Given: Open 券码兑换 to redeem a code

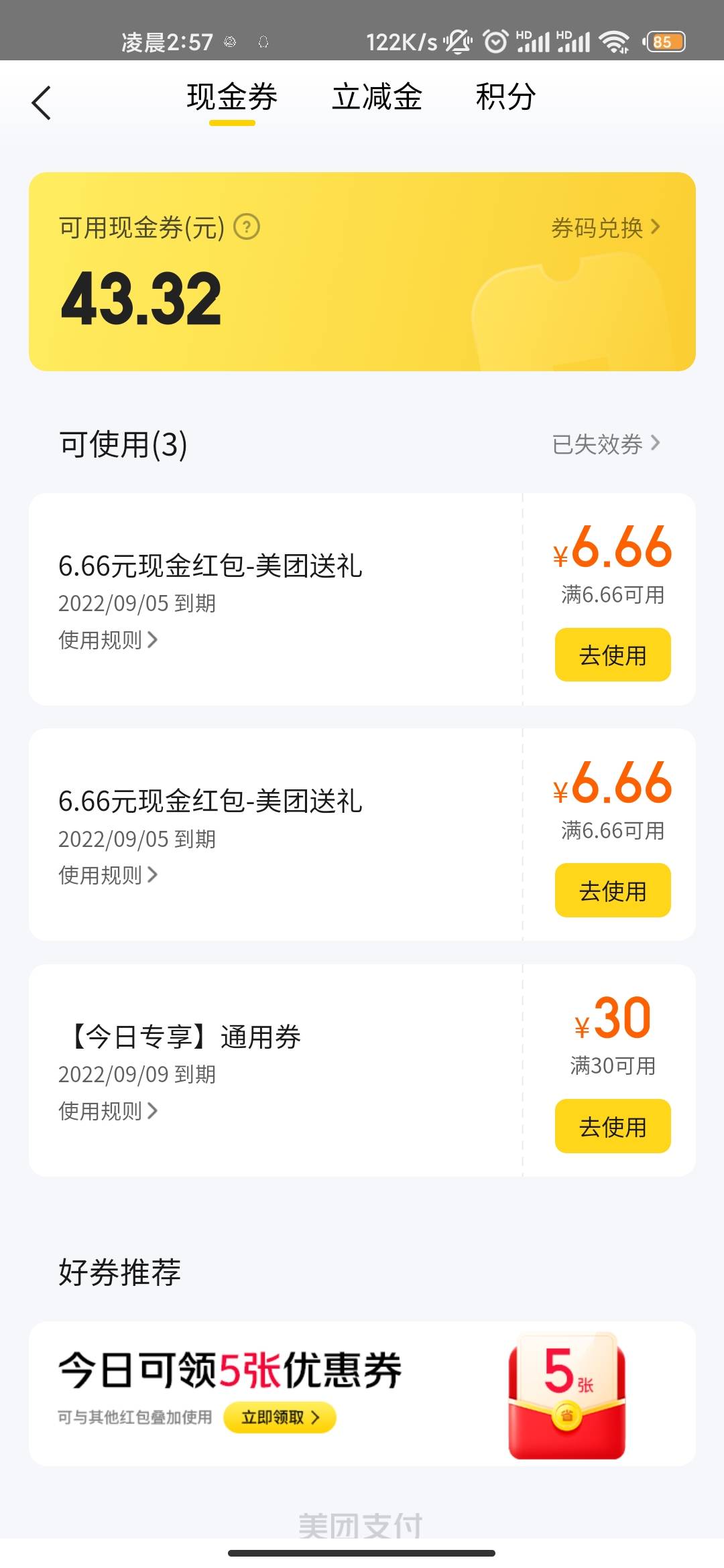Looking at the screenshot, I should click(x=605, y=228).
